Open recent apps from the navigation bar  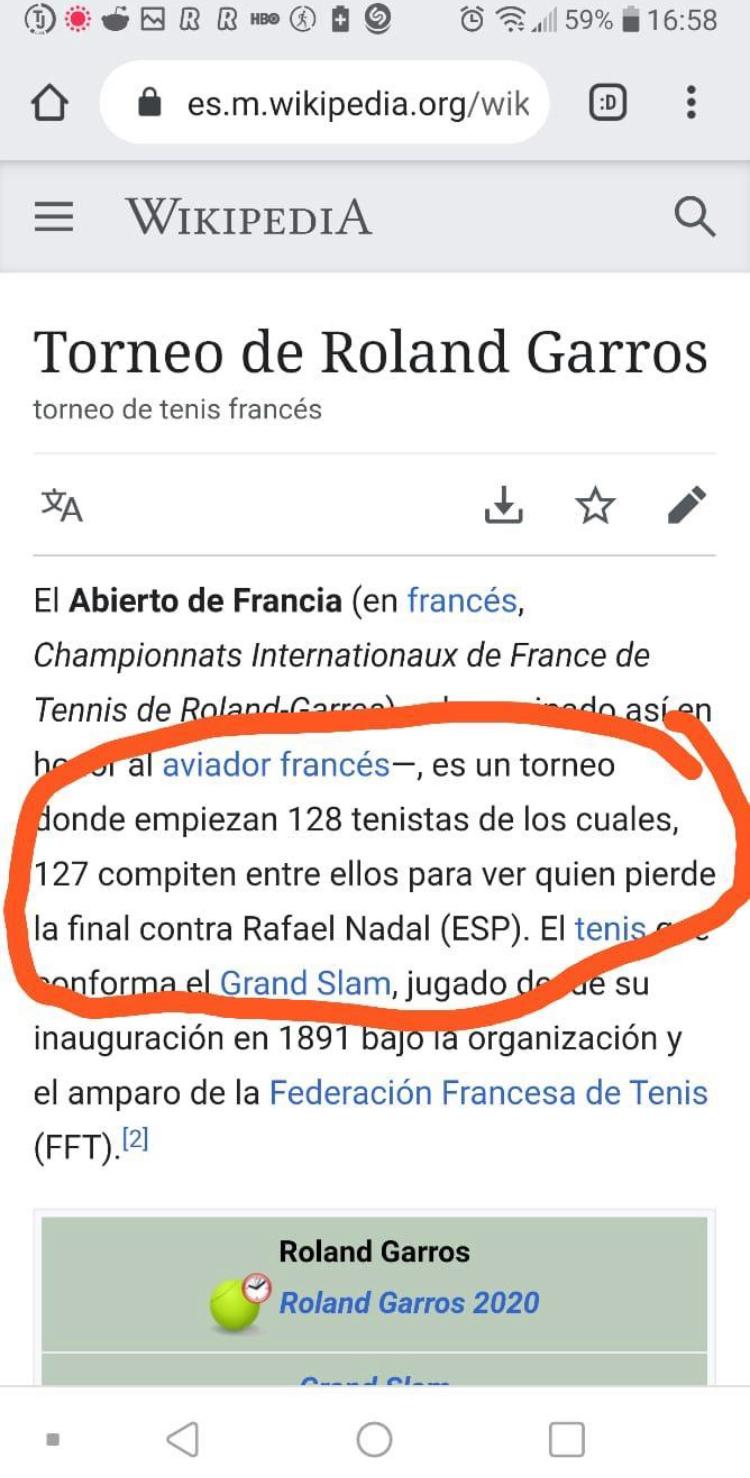point(566,1439)
